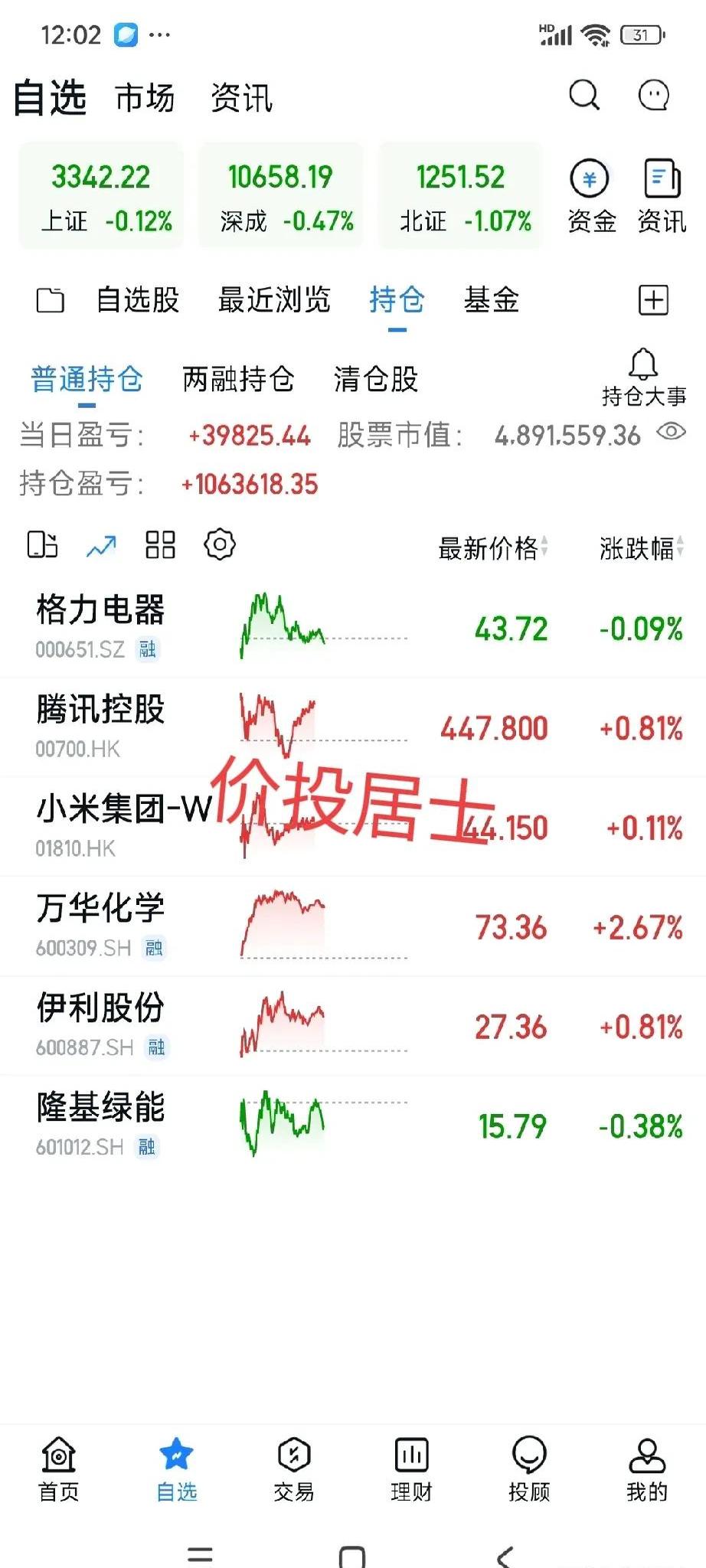Toggle the grid layout view icon

160,544
